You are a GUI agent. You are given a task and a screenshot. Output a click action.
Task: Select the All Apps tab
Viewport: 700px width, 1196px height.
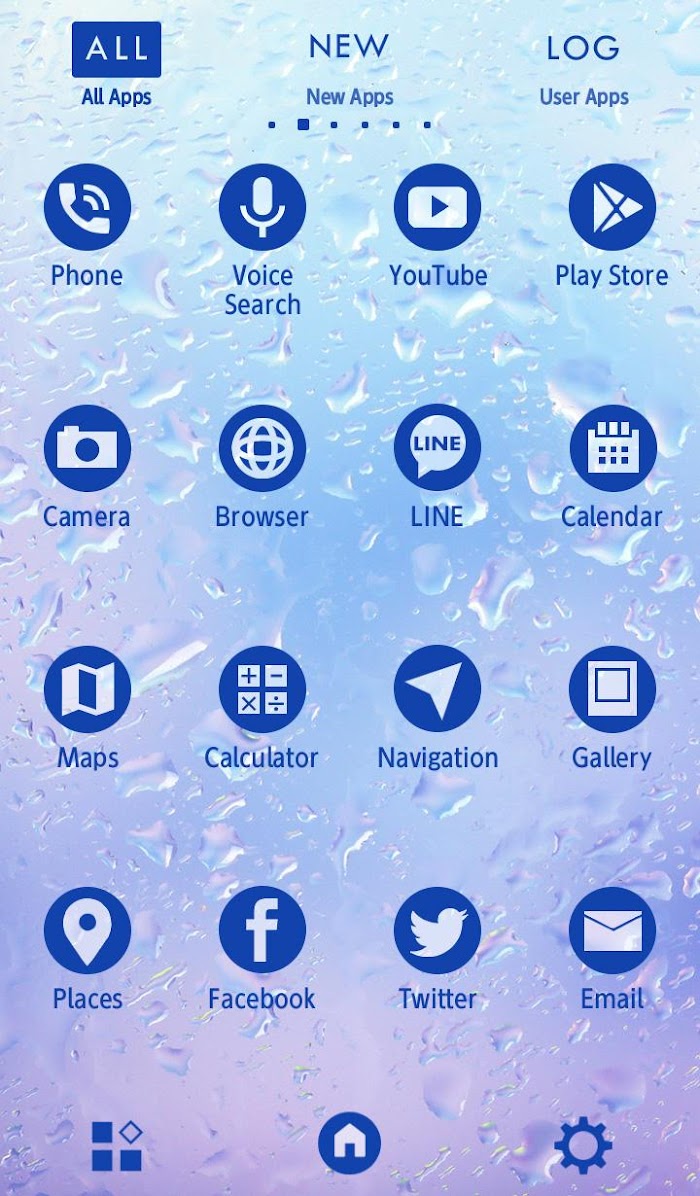point(117,66)
